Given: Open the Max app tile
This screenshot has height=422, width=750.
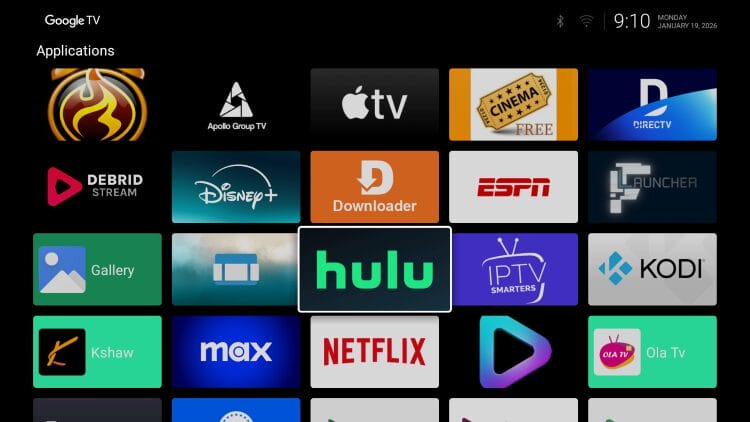Looking at the screenshot, I should click(236, 352).
